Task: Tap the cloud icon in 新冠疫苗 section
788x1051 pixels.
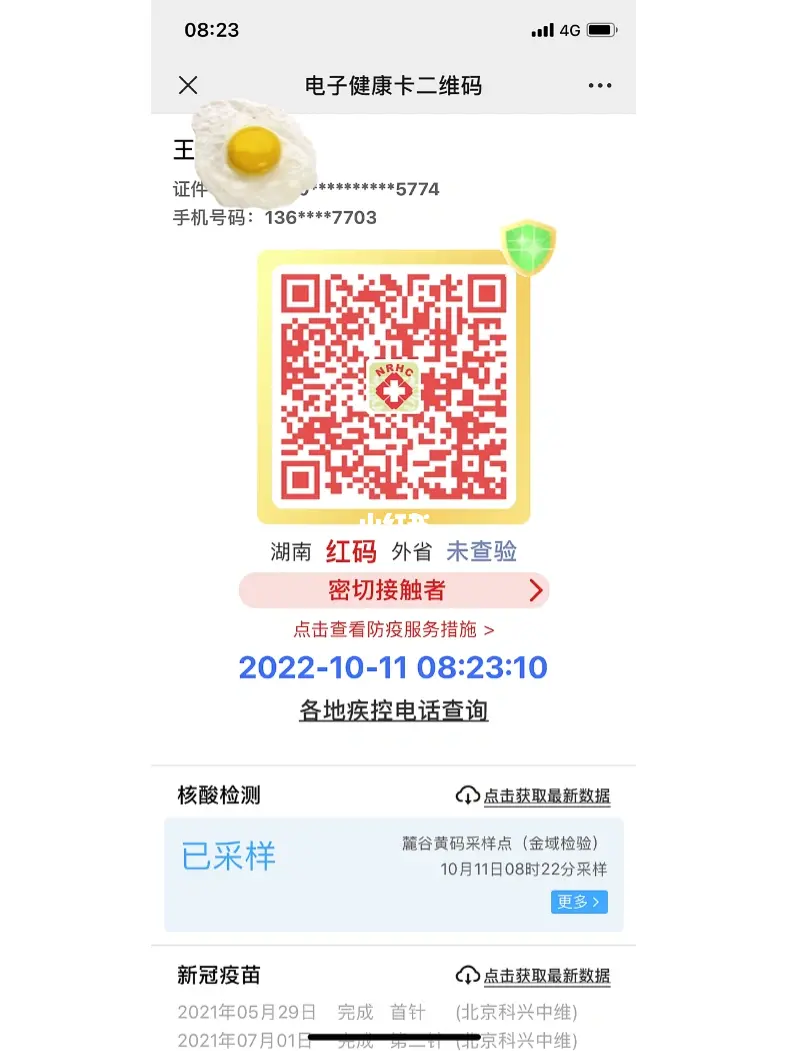Action: [469, 977]
